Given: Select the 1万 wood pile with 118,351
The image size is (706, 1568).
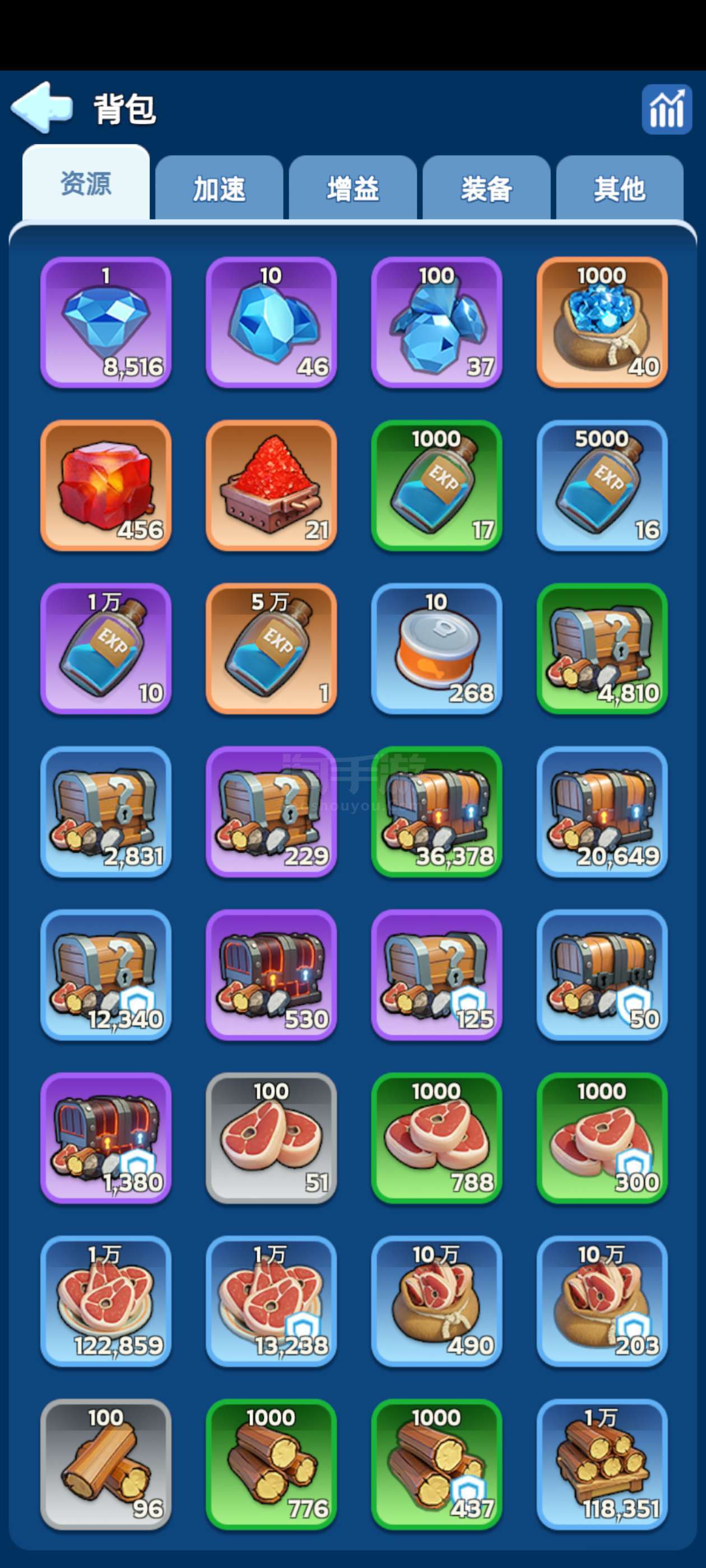Looking at the screenshot, I should (602, 1464).
